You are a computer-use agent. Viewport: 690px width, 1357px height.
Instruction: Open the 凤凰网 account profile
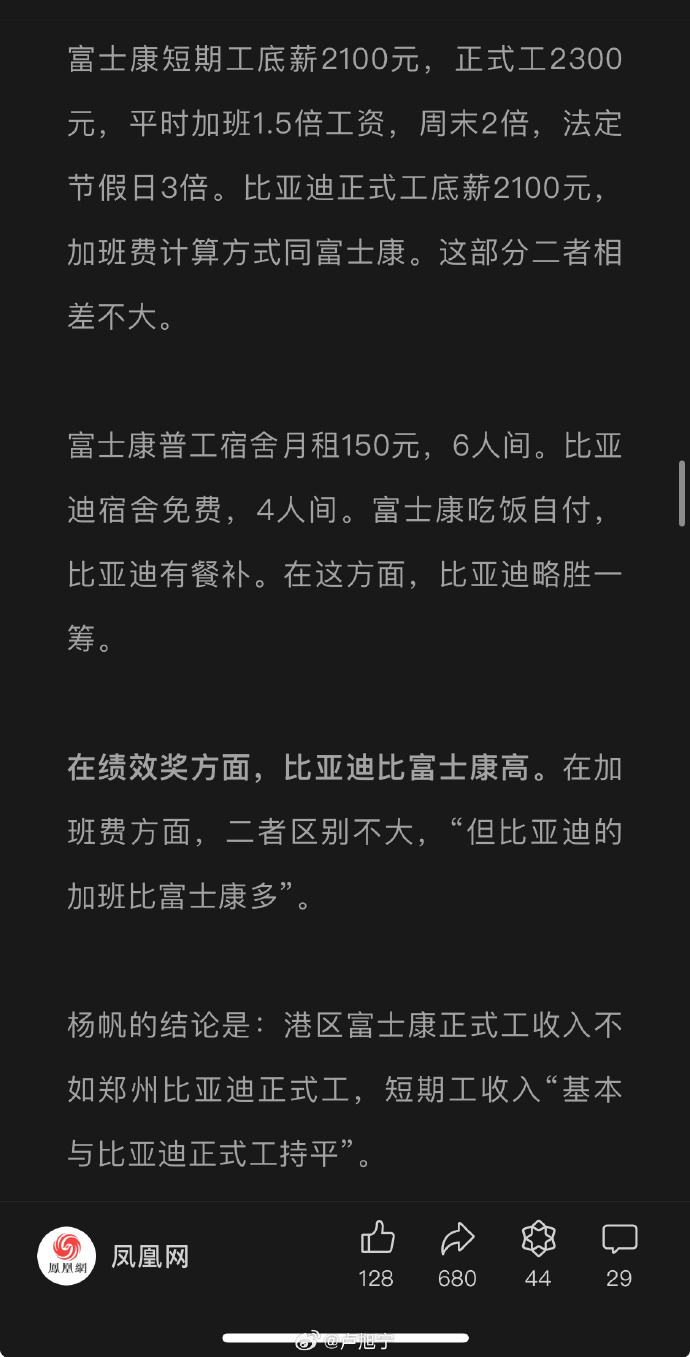click(x=67, y=1256)
